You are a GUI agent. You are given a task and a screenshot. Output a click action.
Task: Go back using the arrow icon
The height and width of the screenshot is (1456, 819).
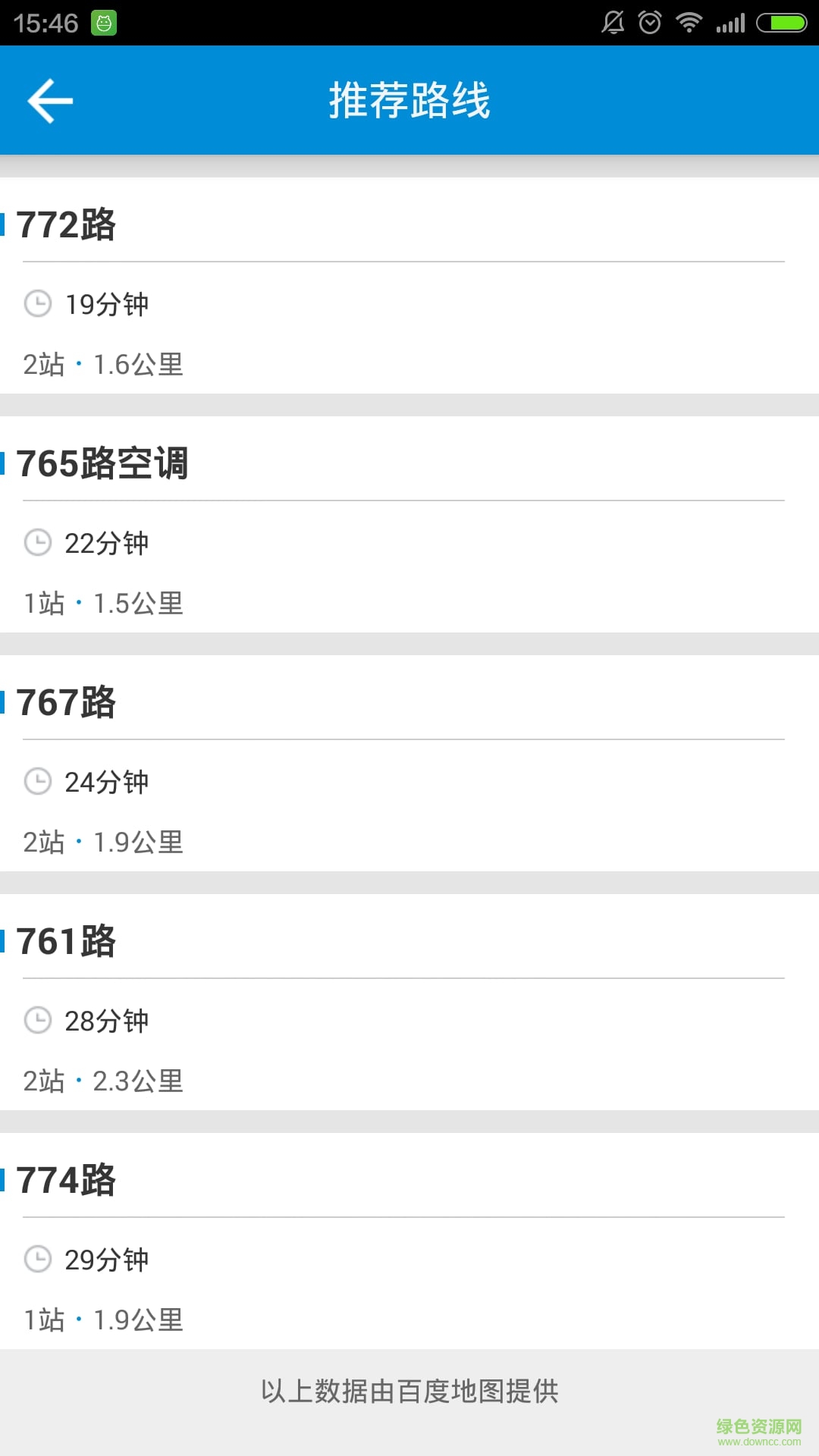[x=50, y=100]
